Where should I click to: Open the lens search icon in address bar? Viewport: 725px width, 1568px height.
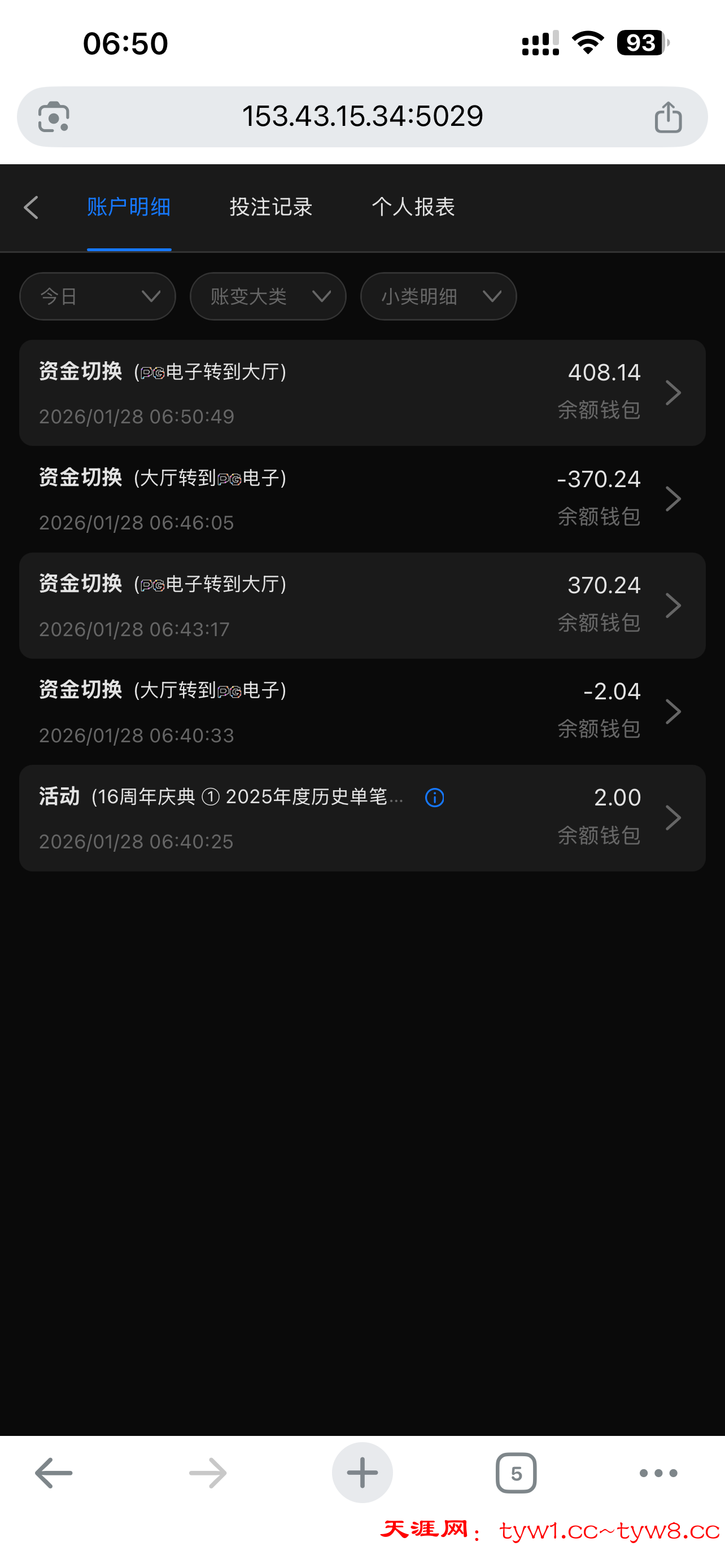tap(54, 116)
